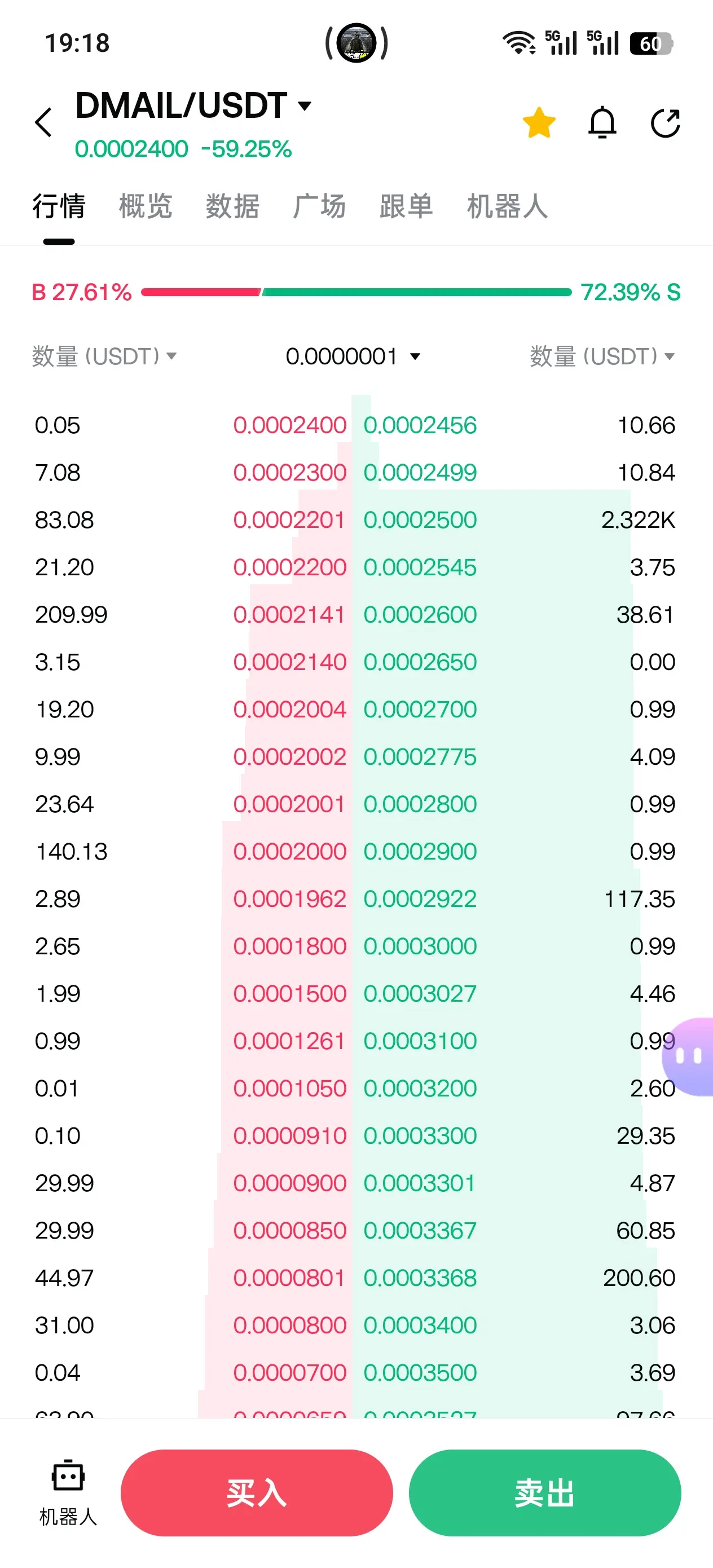Change the buy-side 数量 (USDT) unit
This screenshot has height=1568, width=713.
click(x=104, y=356)
